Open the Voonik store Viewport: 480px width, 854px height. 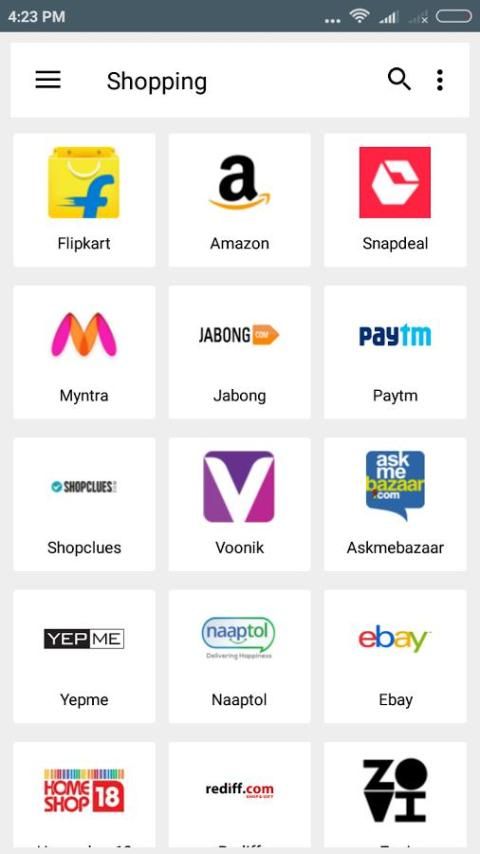coord(240,504)
